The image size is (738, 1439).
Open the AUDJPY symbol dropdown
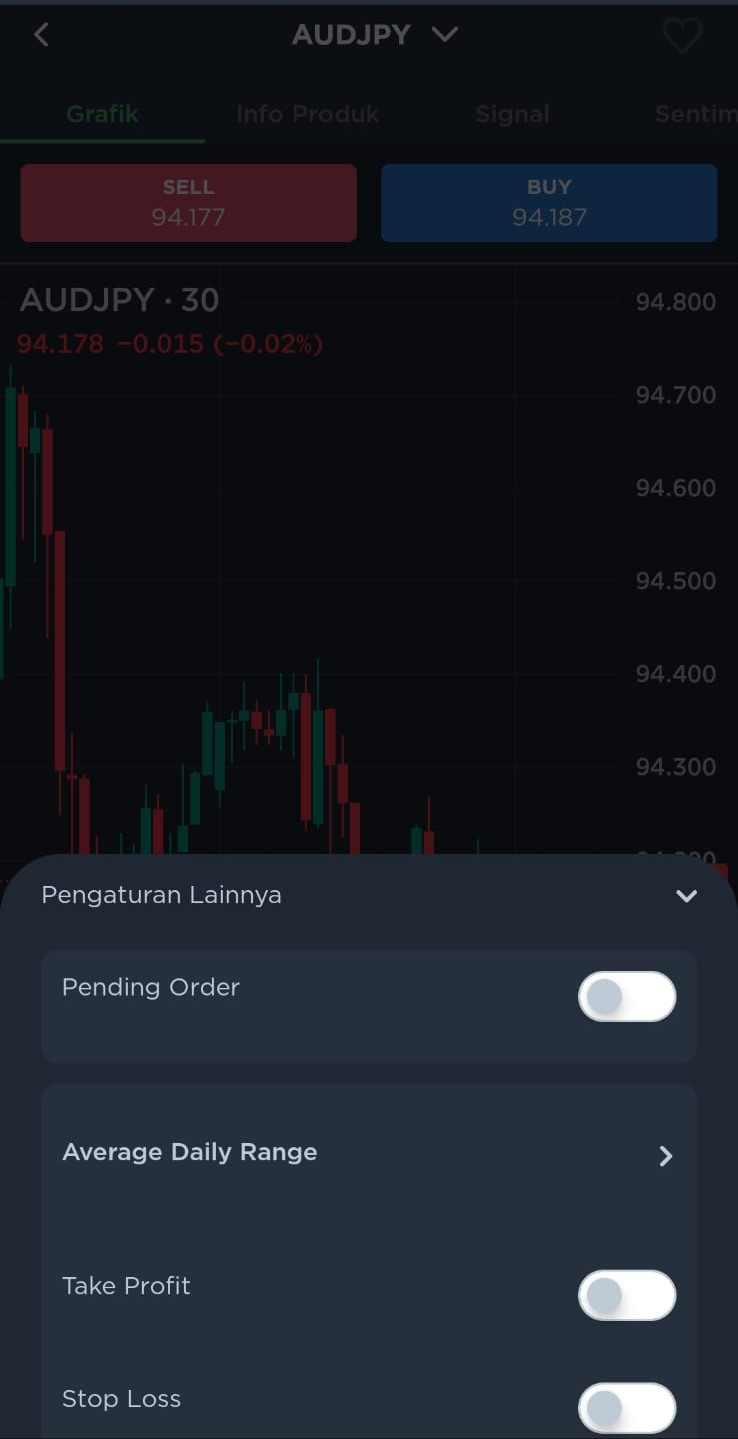(x=375, y=35)
